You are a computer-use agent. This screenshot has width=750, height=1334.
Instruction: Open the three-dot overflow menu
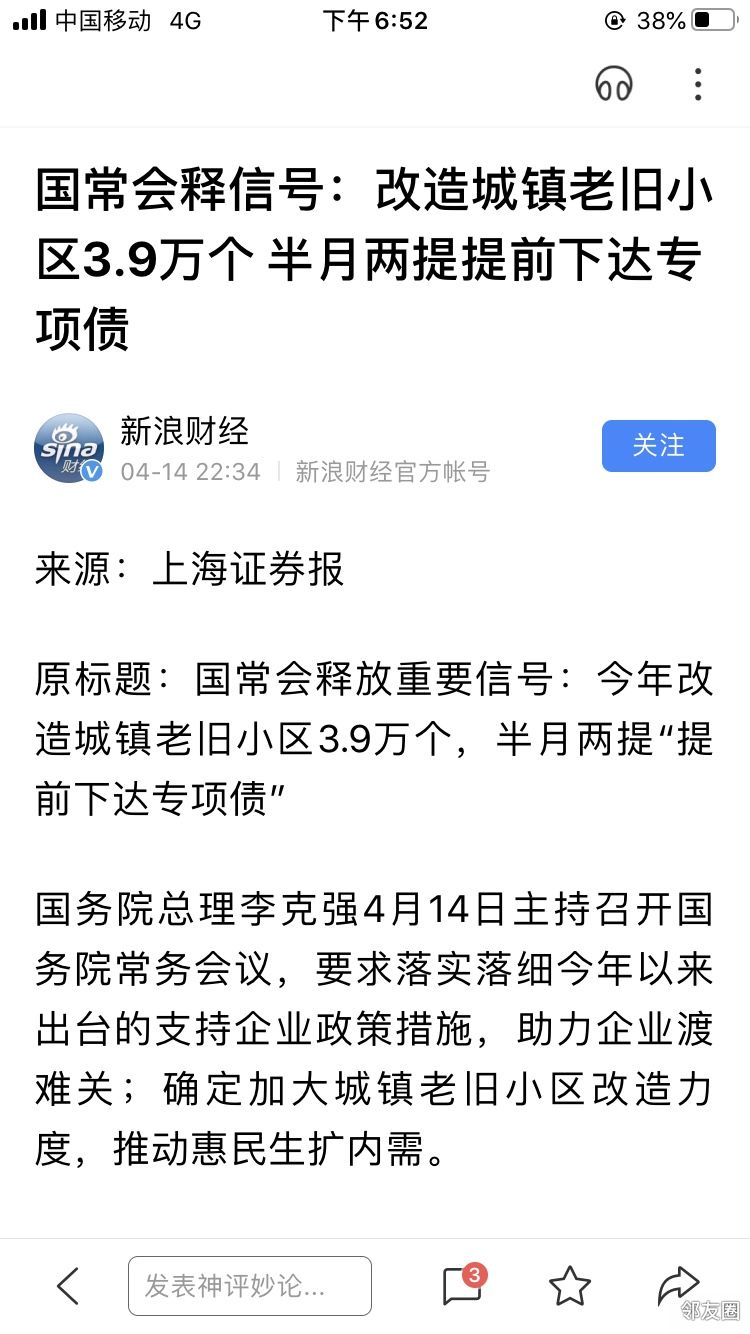(698, 84)
